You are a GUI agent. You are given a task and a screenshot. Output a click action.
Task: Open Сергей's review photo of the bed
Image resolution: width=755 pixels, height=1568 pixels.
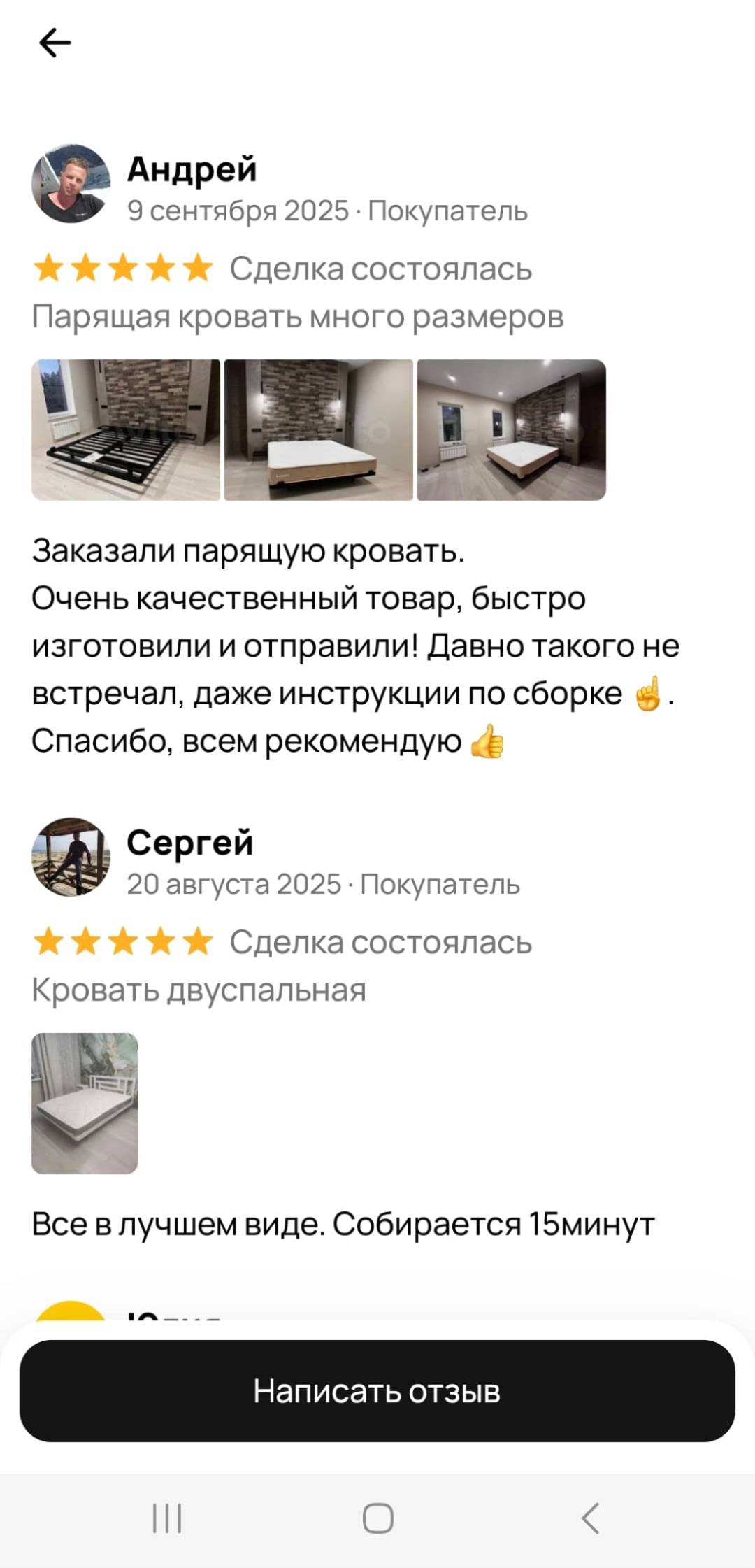pos(85,1103)
